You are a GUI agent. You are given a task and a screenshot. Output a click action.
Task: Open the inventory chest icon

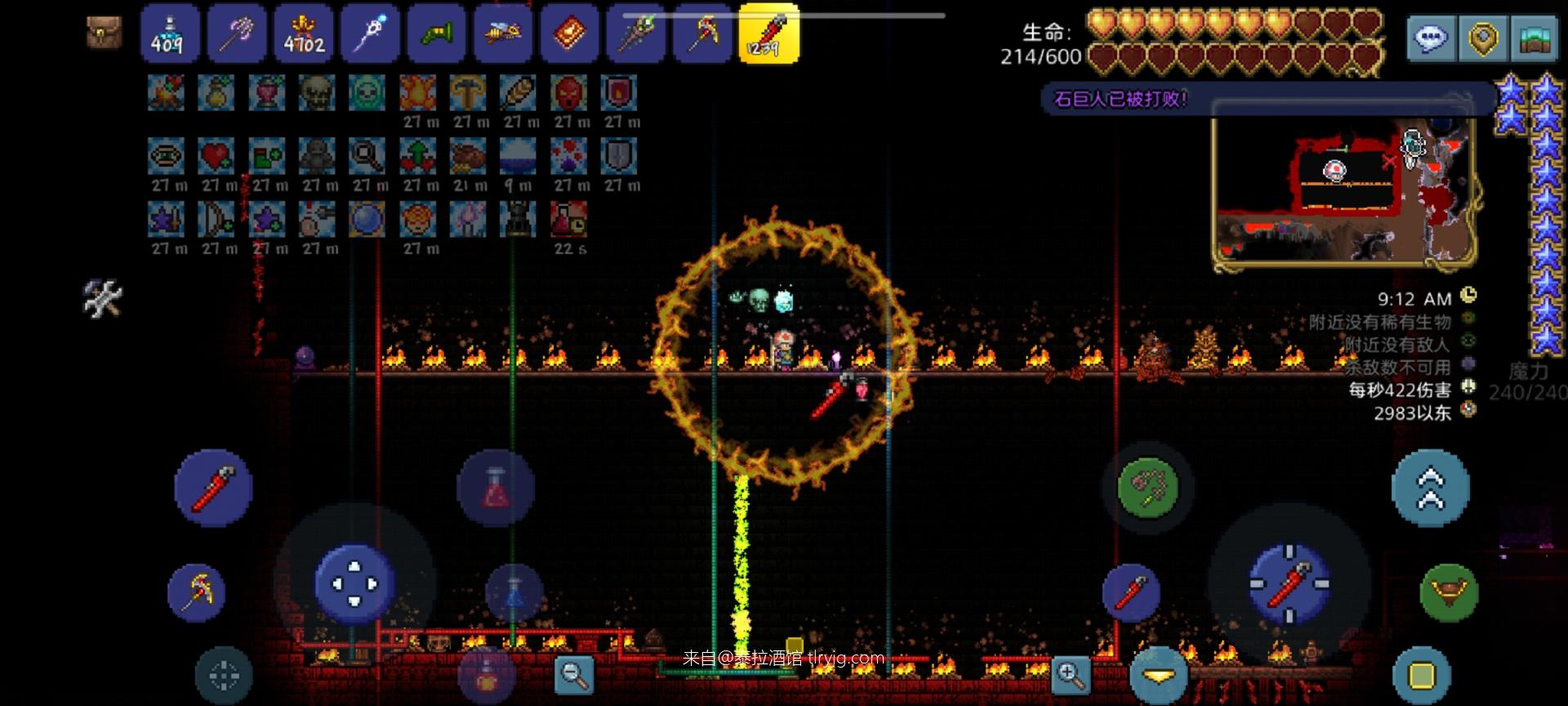pos(104,33)
